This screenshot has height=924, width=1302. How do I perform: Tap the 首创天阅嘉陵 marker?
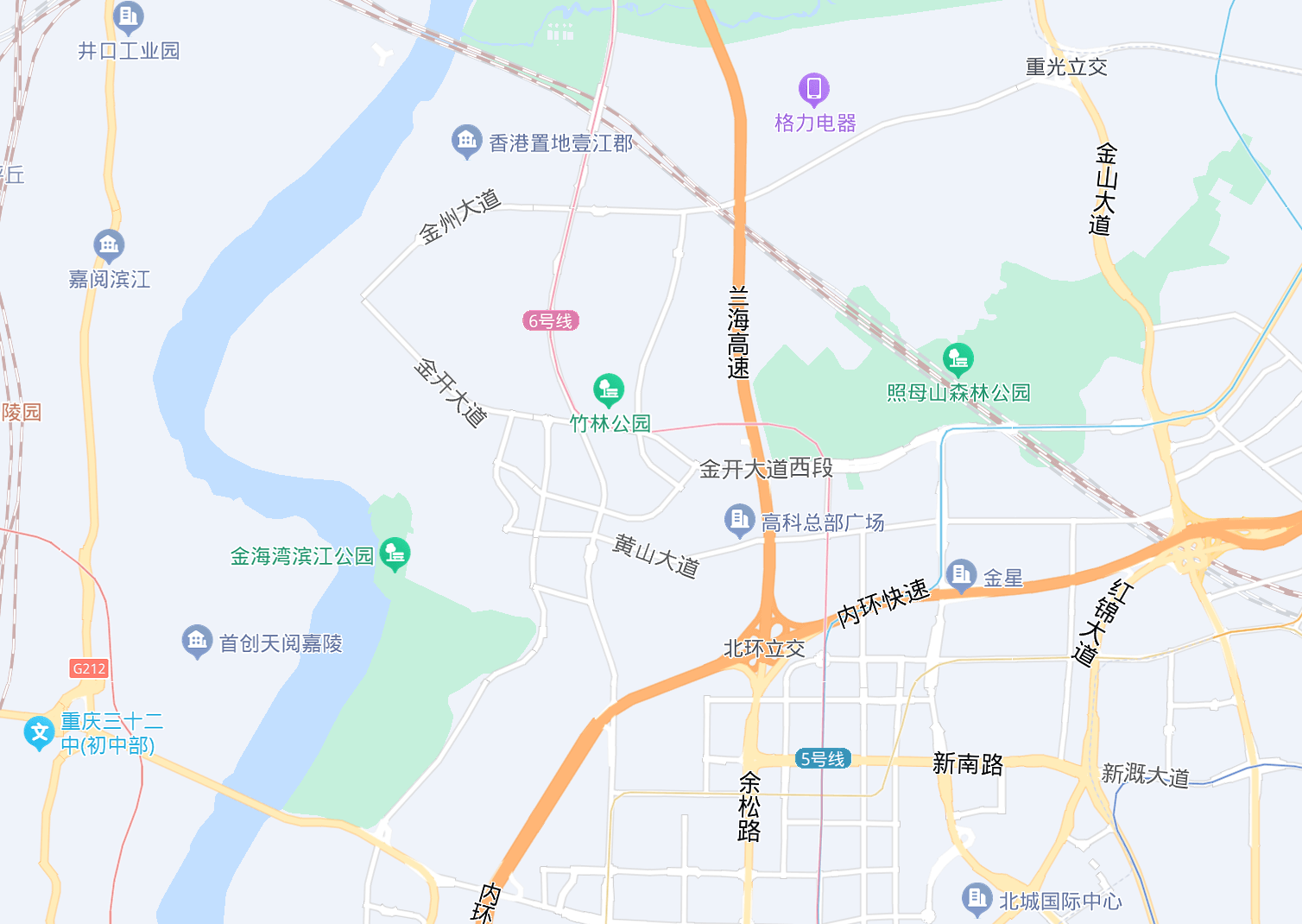(x=197, y=641)
